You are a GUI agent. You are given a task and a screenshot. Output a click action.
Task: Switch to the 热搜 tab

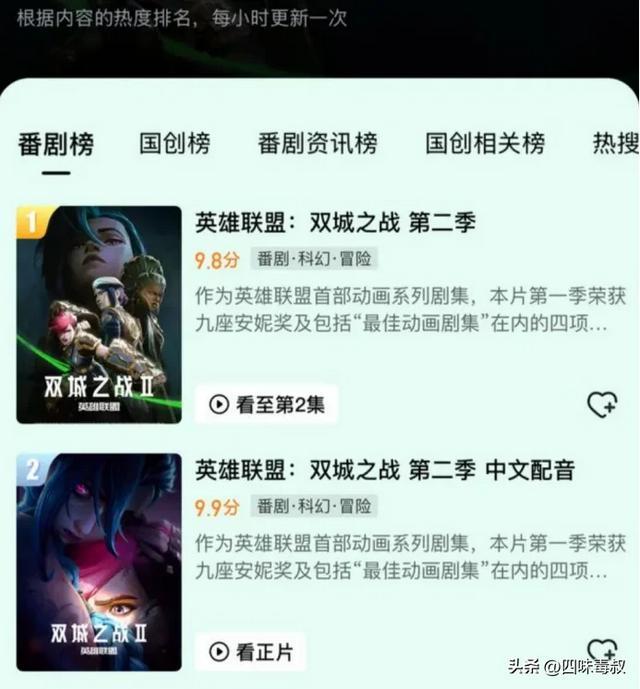[614, 143]
